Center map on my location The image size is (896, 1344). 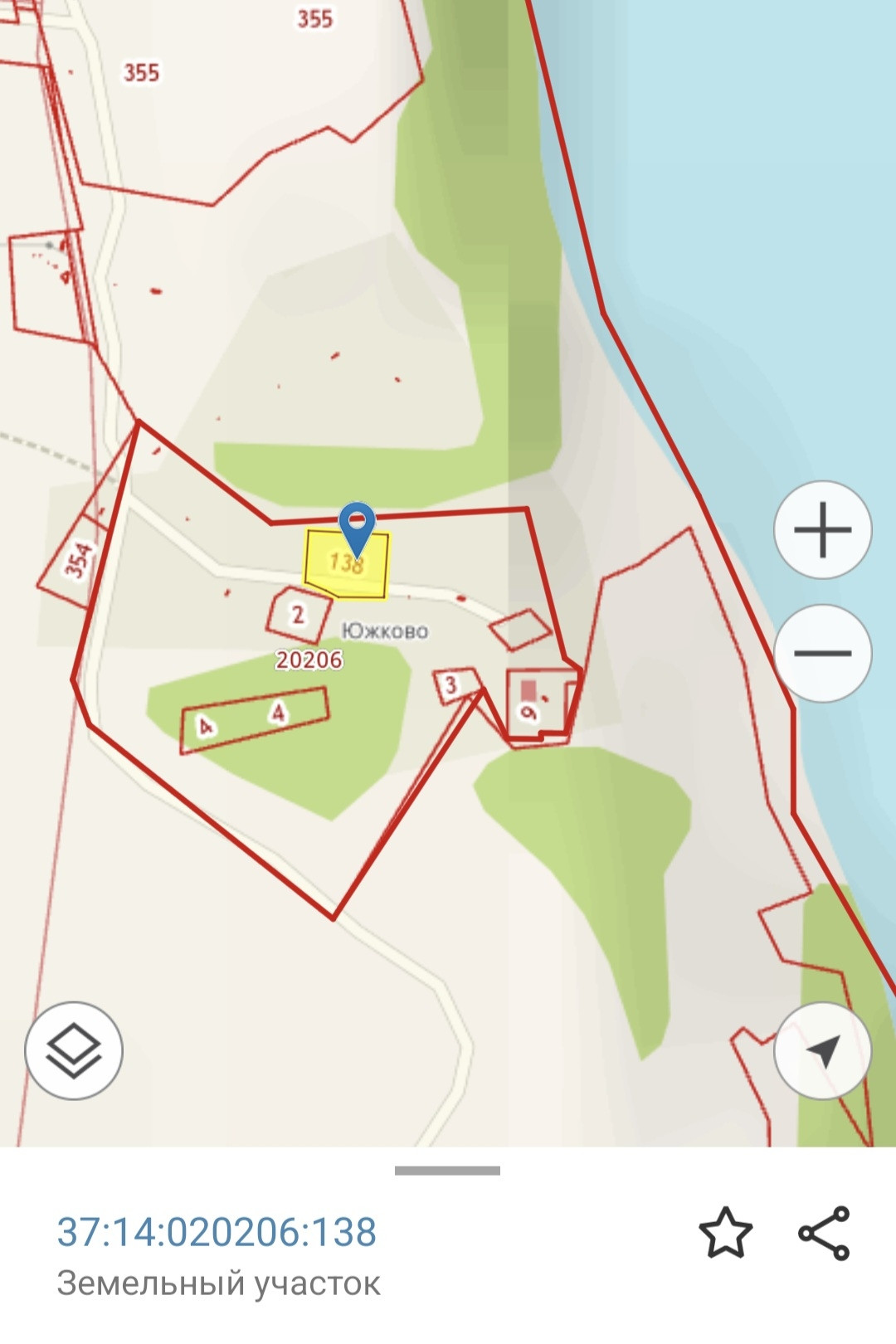(x=822, y=1050)
